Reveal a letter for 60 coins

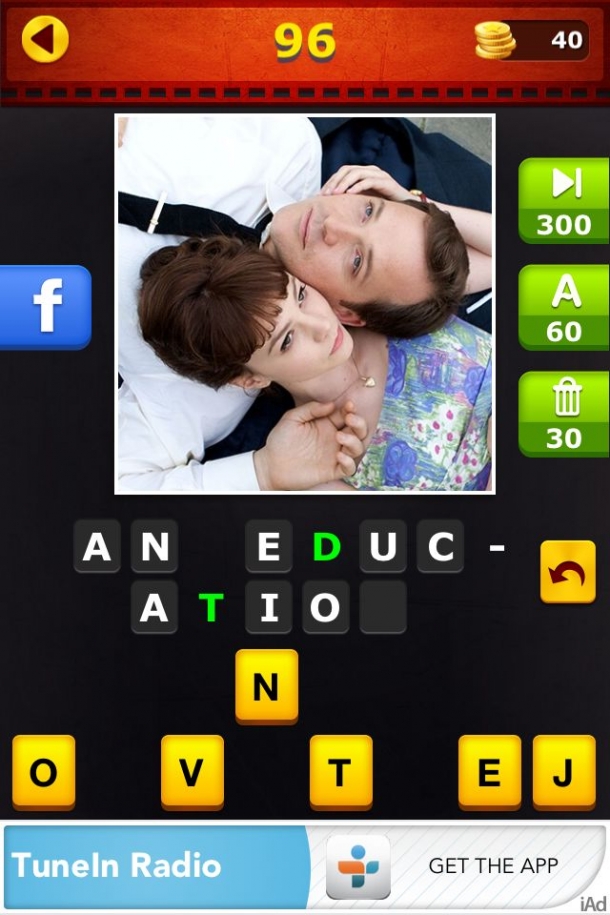(x=564, y=307)
